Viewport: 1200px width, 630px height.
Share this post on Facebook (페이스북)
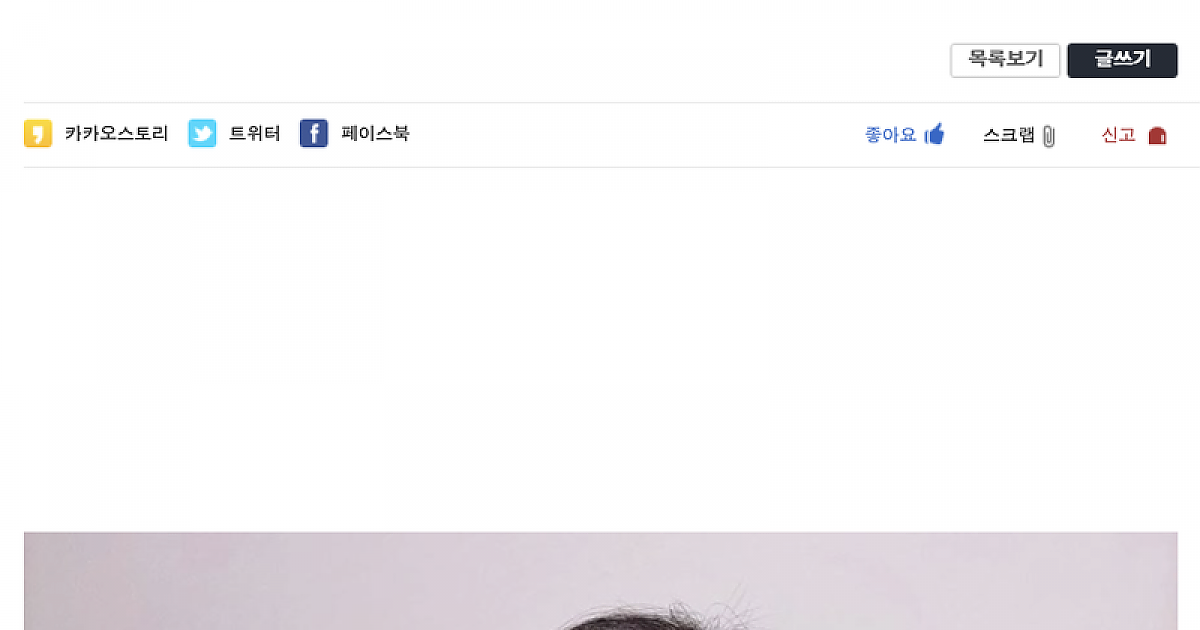pyautogui.click(x=355, y=134)
